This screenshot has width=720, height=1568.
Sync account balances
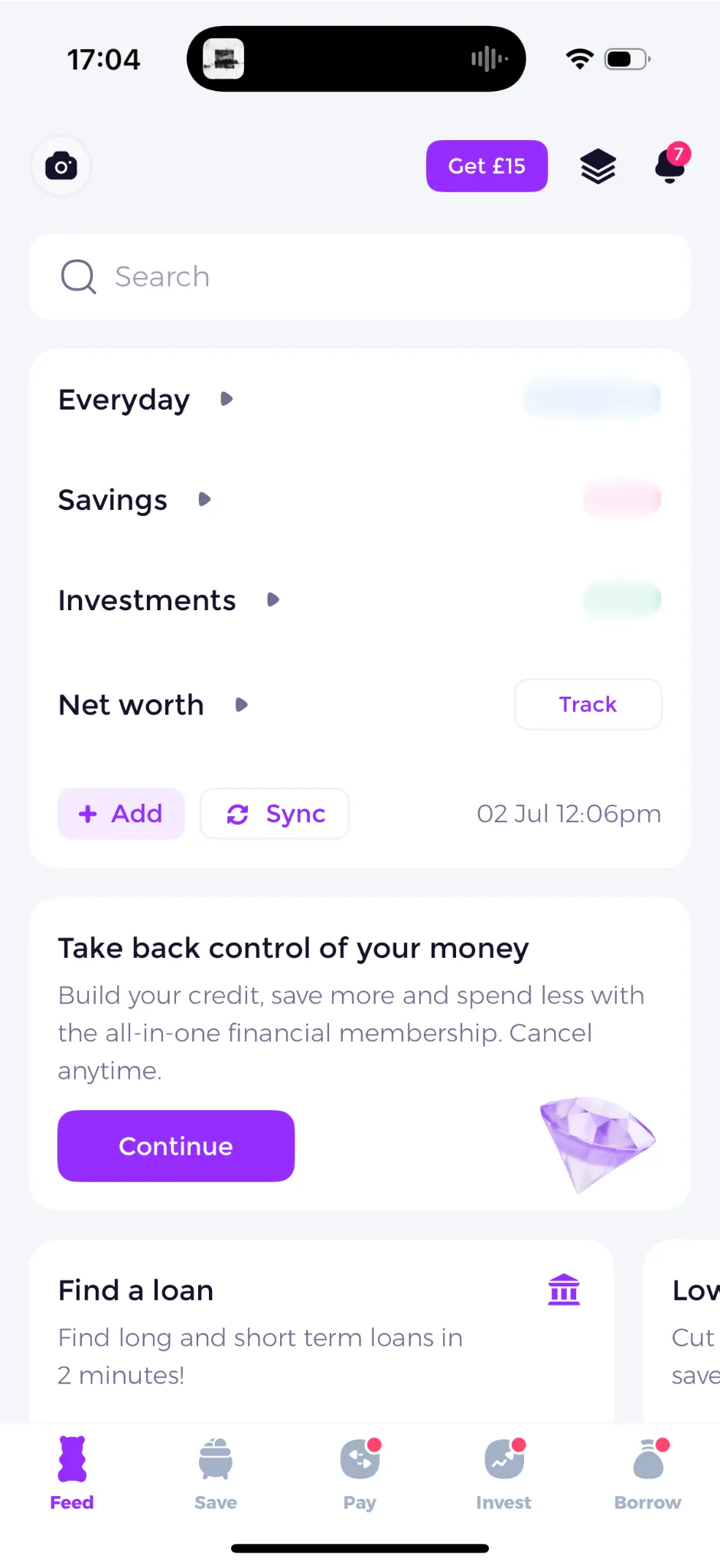pos(275,814)
